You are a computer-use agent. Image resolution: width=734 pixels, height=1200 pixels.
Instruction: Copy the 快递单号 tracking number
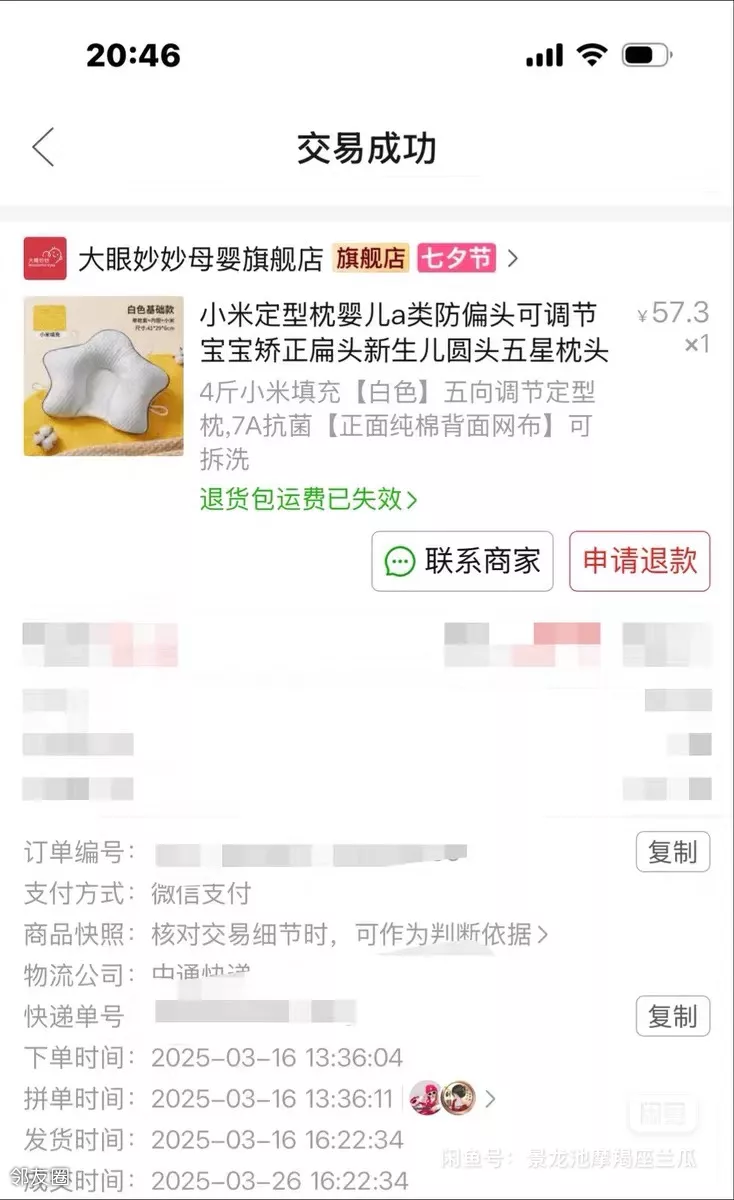tap(672, 1017)
